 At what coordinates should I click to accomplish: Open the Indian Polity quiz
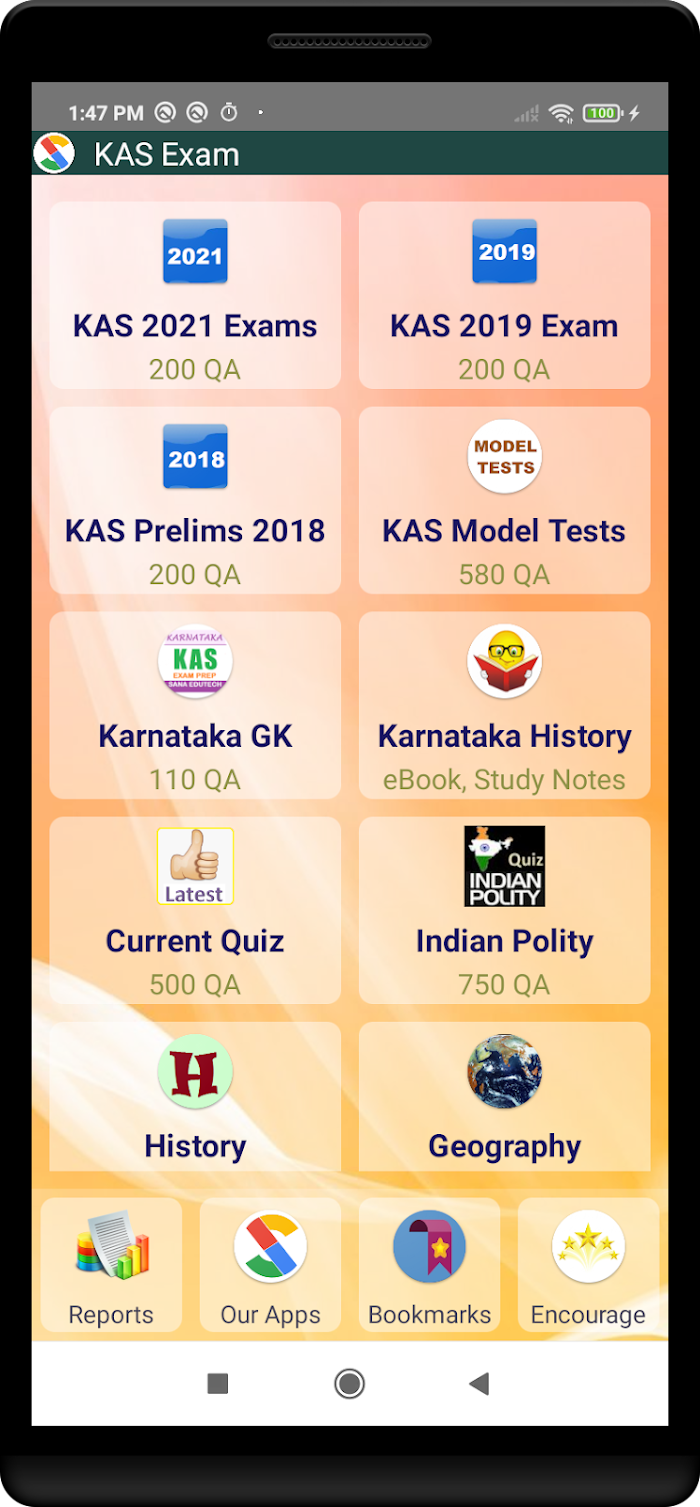(x=504, y=910)
